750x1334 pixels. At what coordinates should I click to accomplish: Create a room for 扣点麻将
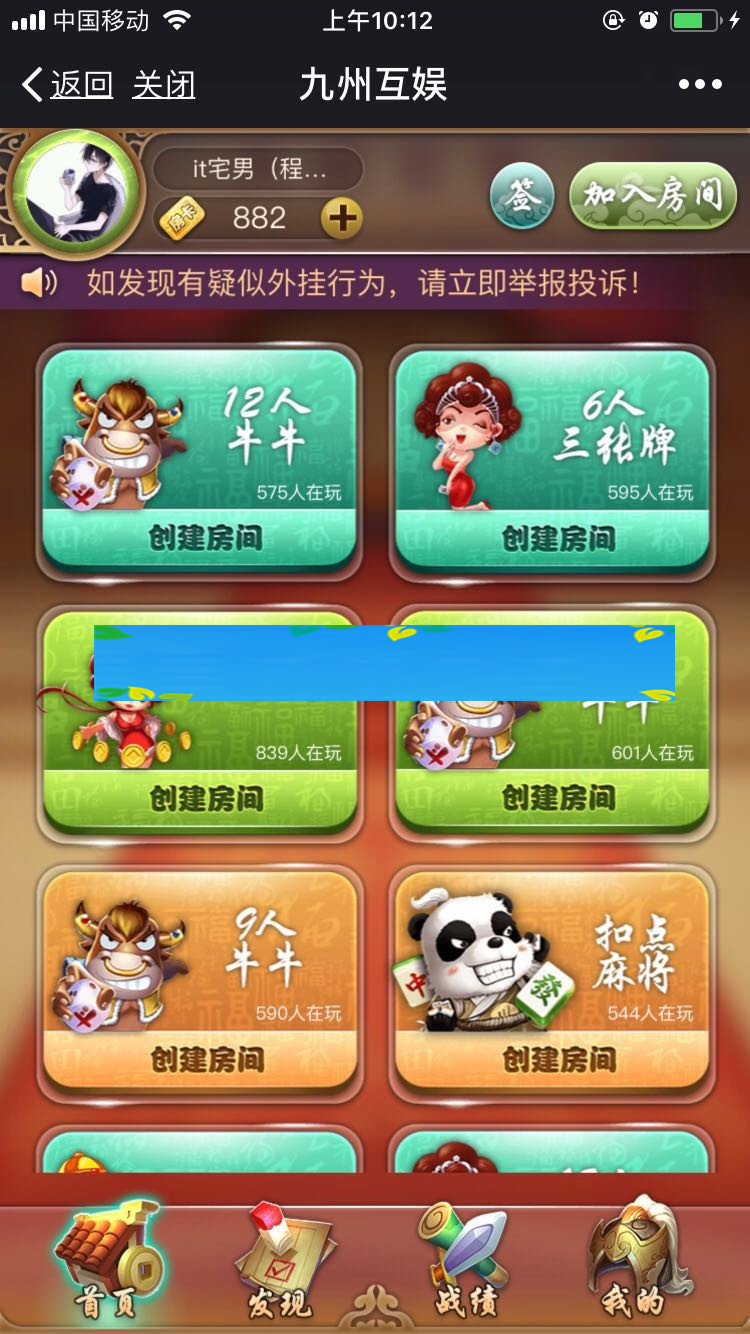[x=557, y=1058]
